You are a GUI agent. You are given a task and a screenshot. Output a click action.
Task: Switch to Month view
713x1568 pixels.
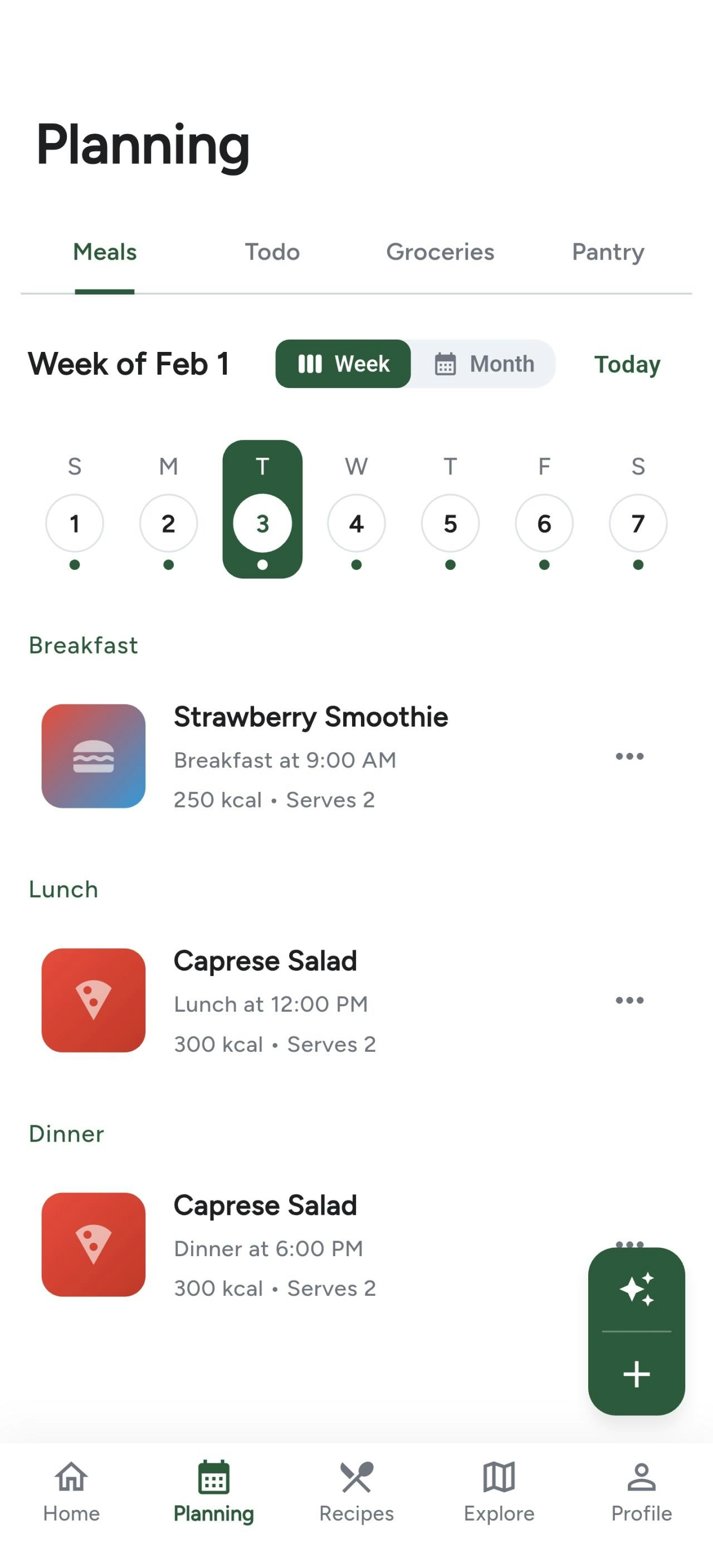pos(485,364)
